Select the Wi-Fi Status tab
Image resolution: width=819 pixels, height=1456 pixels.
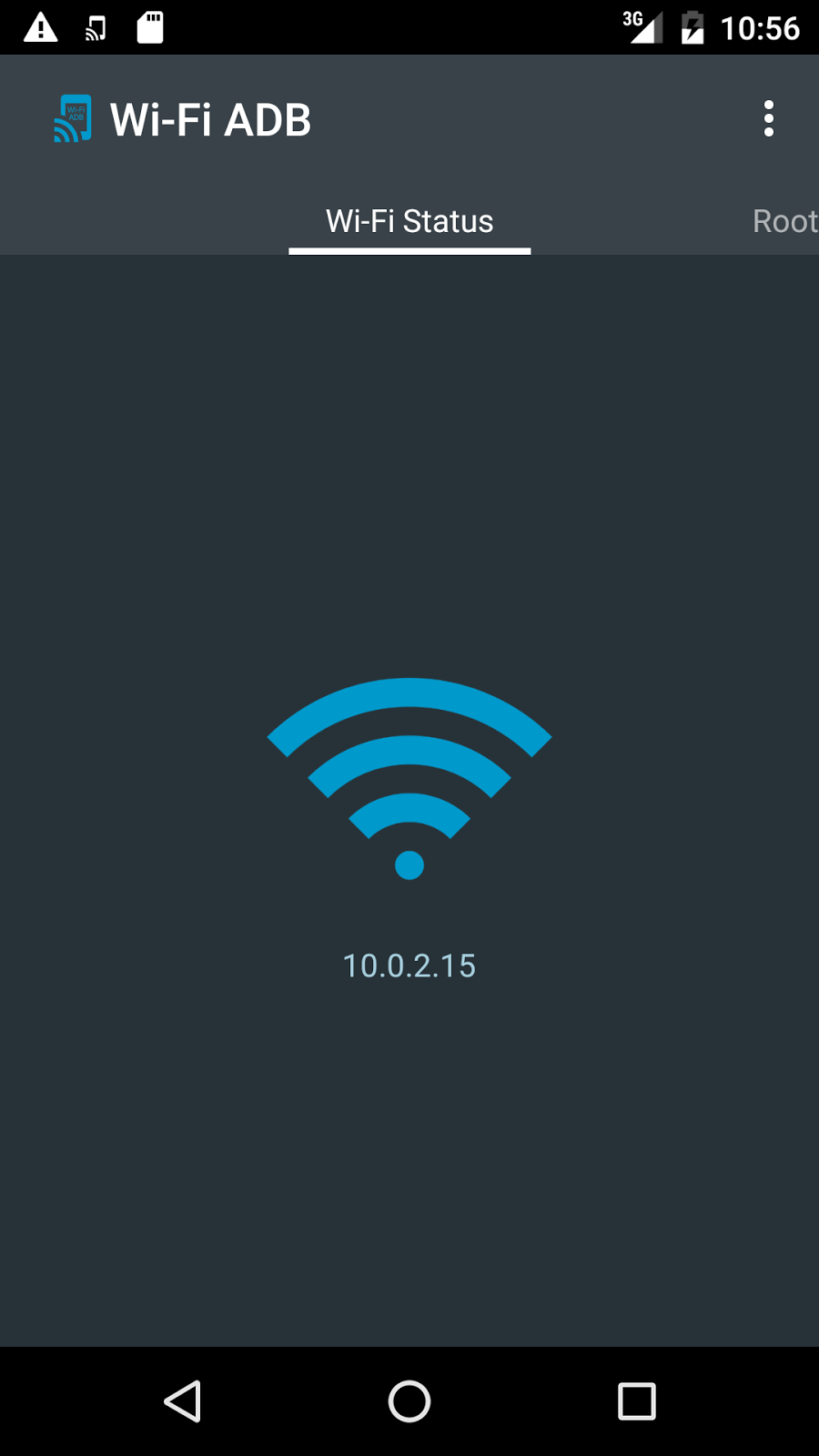409,221
